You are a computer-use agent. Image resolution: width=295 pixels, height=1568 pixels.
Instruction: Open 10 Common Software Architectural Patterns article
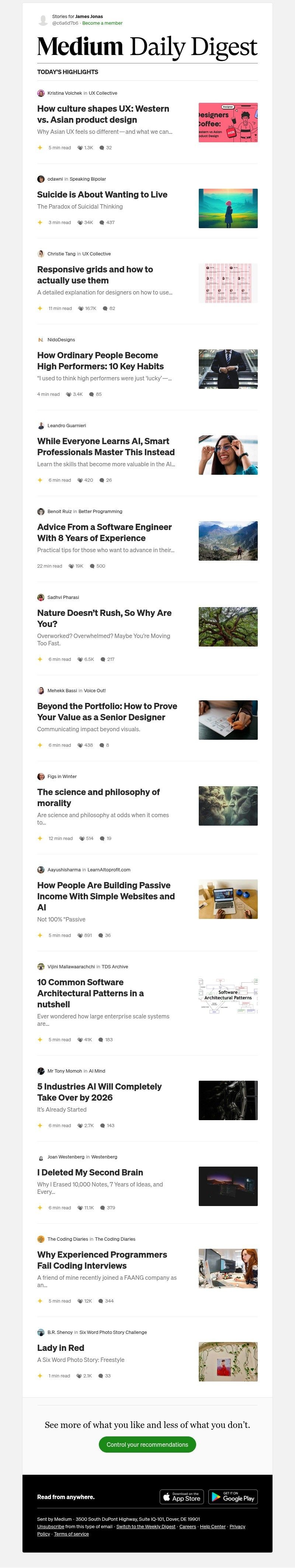pos(90,993)
